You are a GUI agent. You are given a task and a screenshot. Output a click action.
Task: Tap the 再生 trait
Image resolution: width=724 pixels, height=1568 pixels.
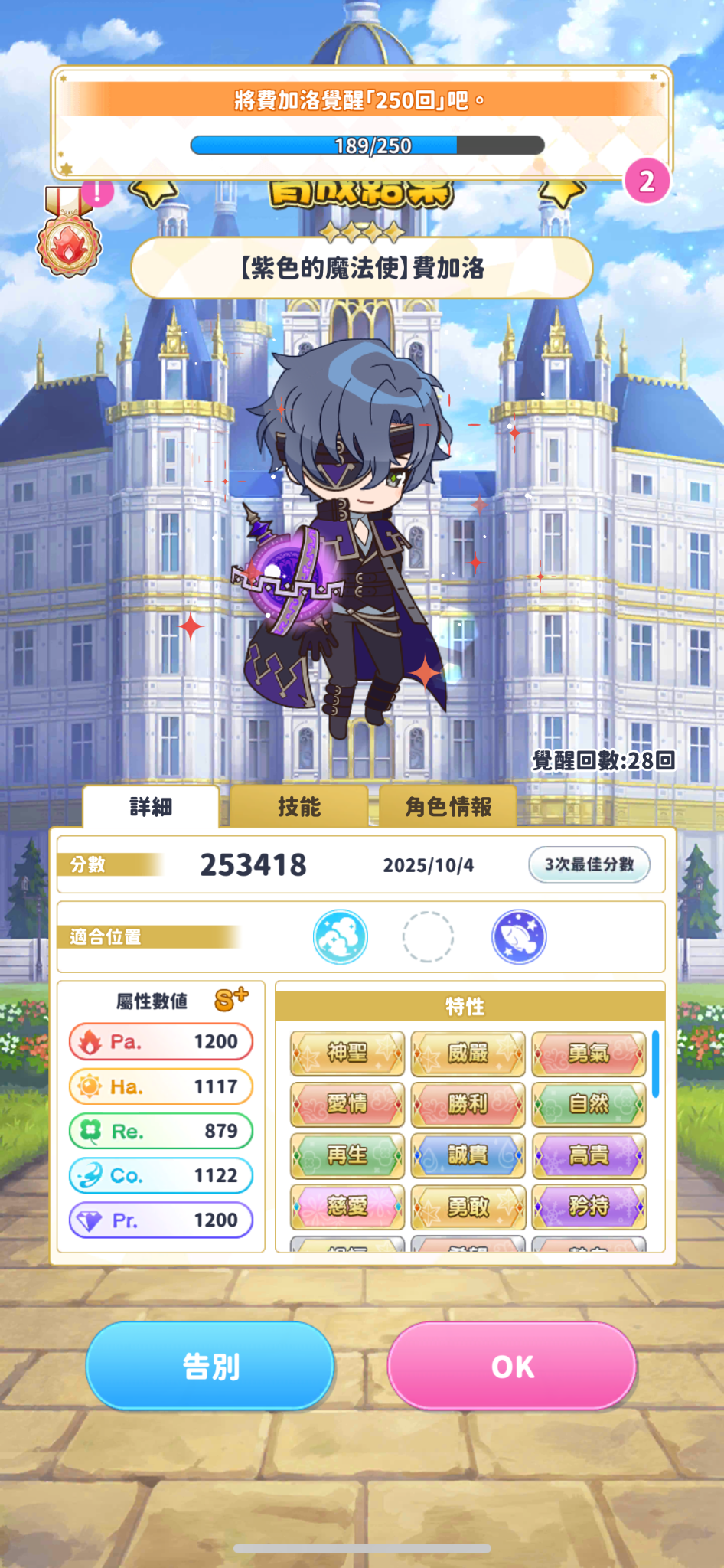pos(347,1155)
